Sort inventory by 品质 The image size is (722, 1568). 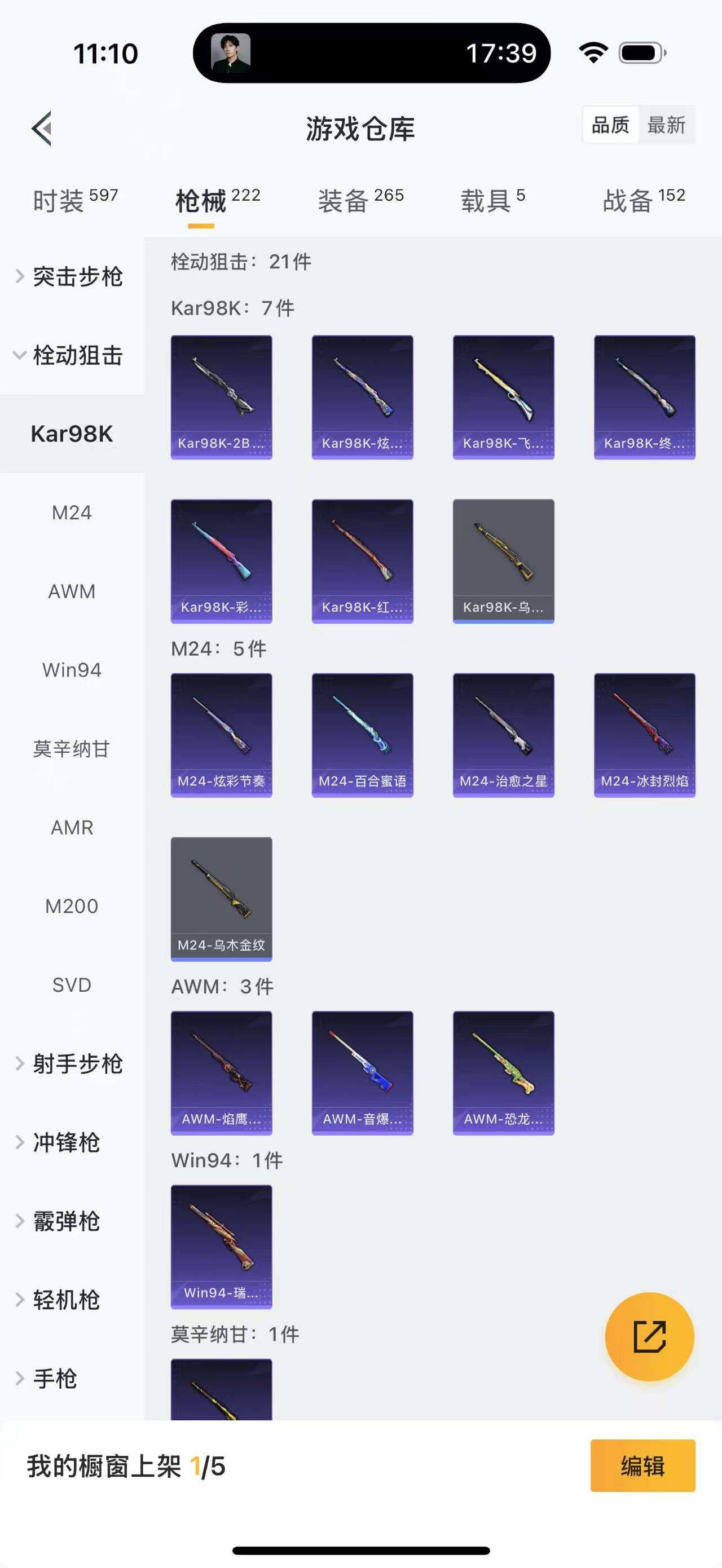tap(611, 125)
